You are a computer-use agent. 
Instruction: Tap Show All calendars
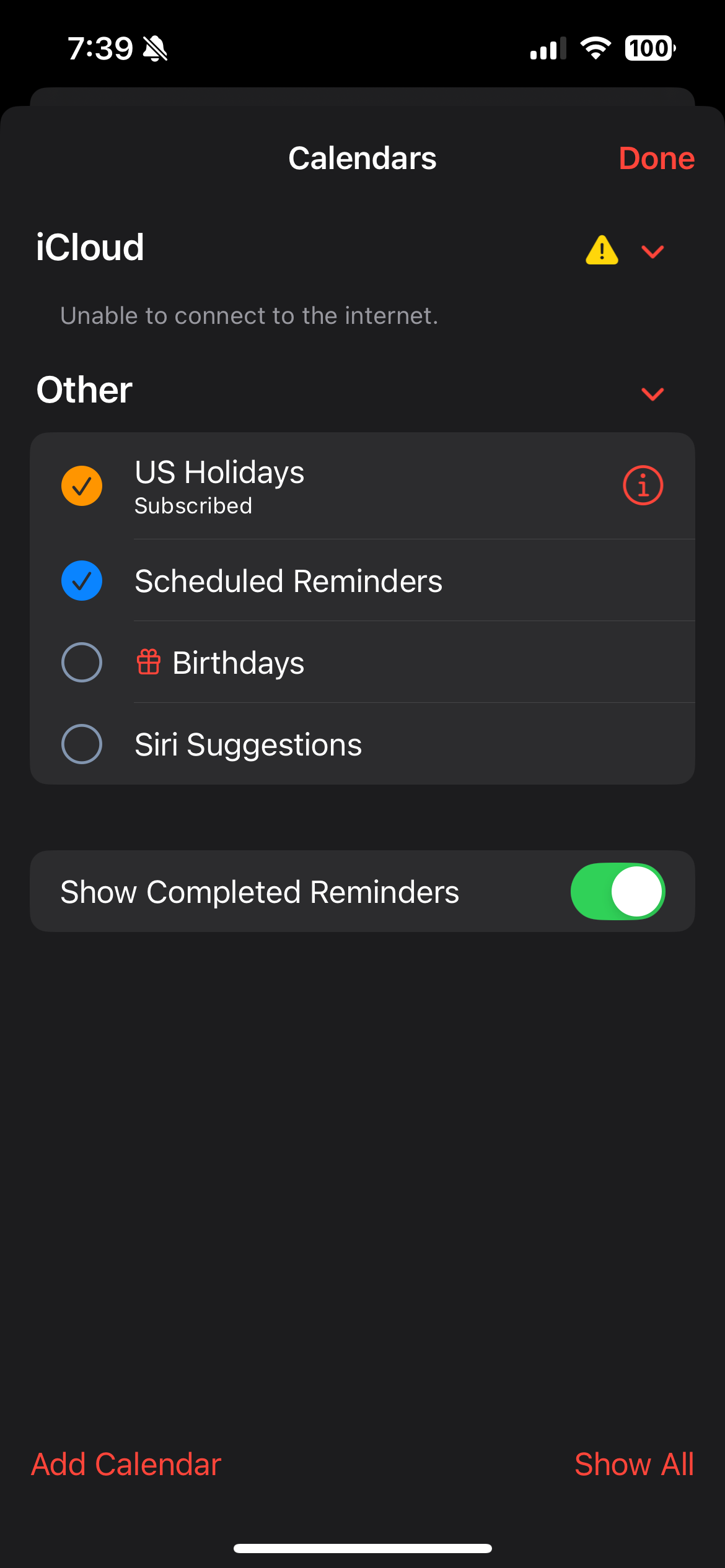point(634,1465)
